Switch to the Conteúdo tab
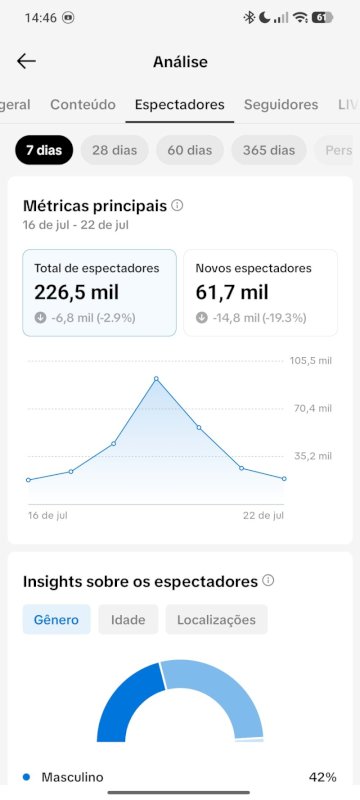 pyautogui.click(x=83, y=105)
